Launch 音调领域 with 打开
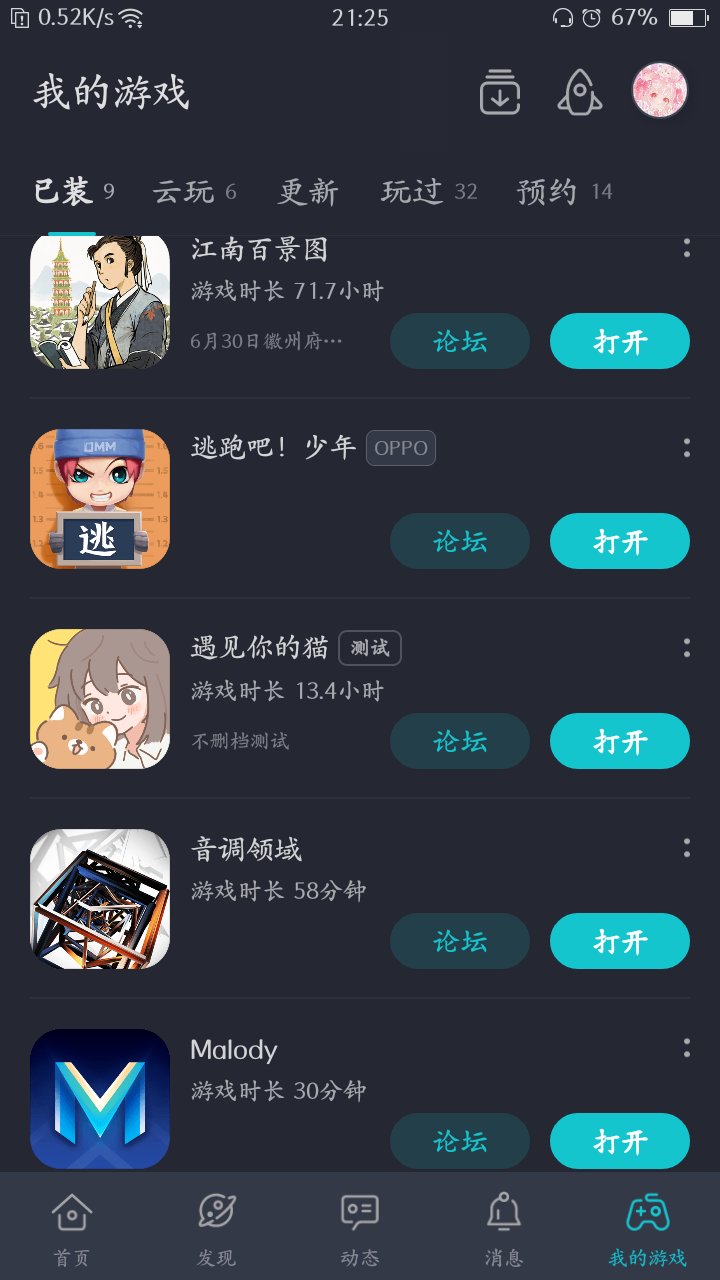Screen dimensions: 720x1280 click(620, 941)
